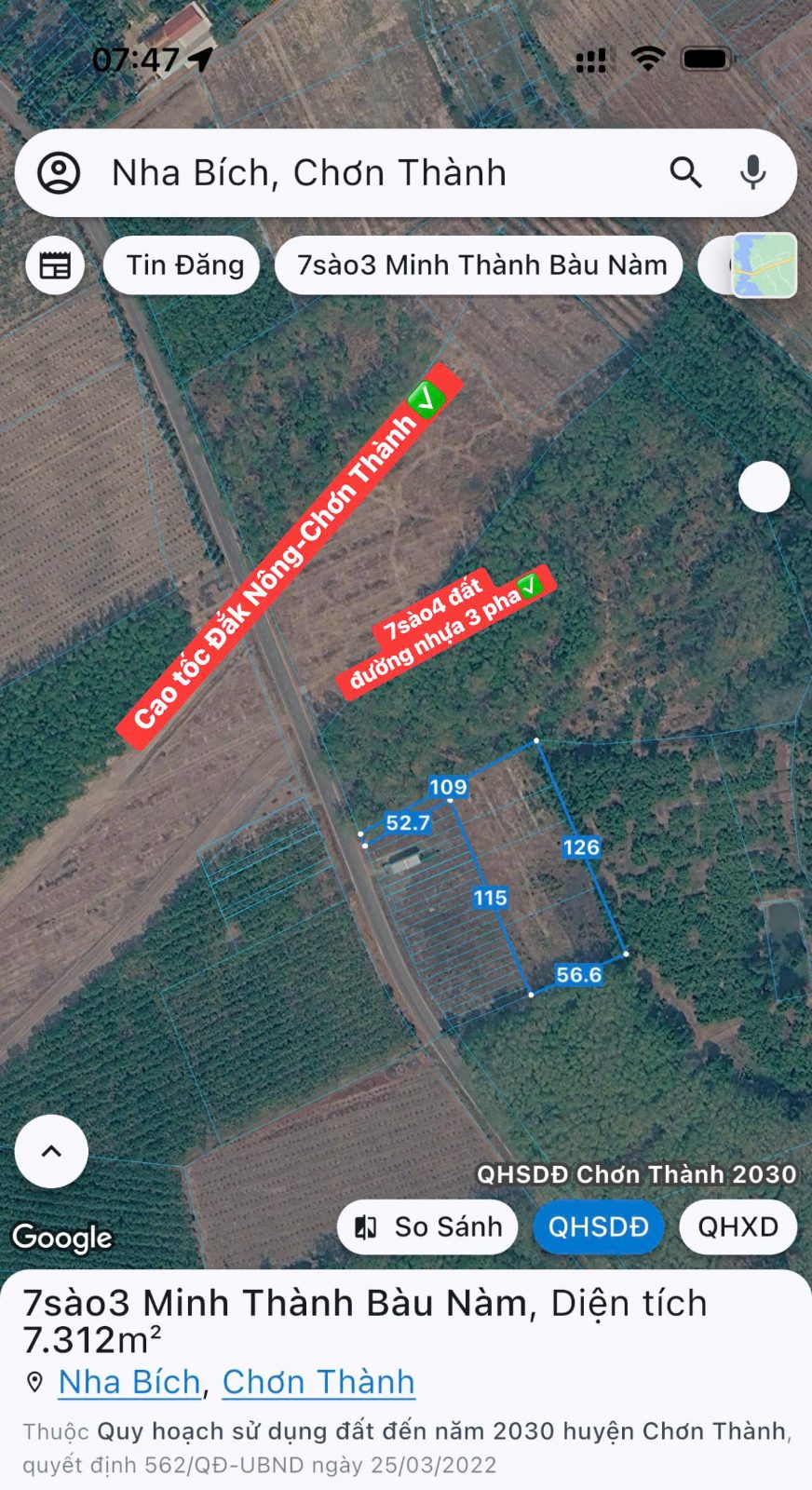Tap the Nha Bích, Chơn Thành search field
The image size is (812, 1490).
click(x=372, y=173)
